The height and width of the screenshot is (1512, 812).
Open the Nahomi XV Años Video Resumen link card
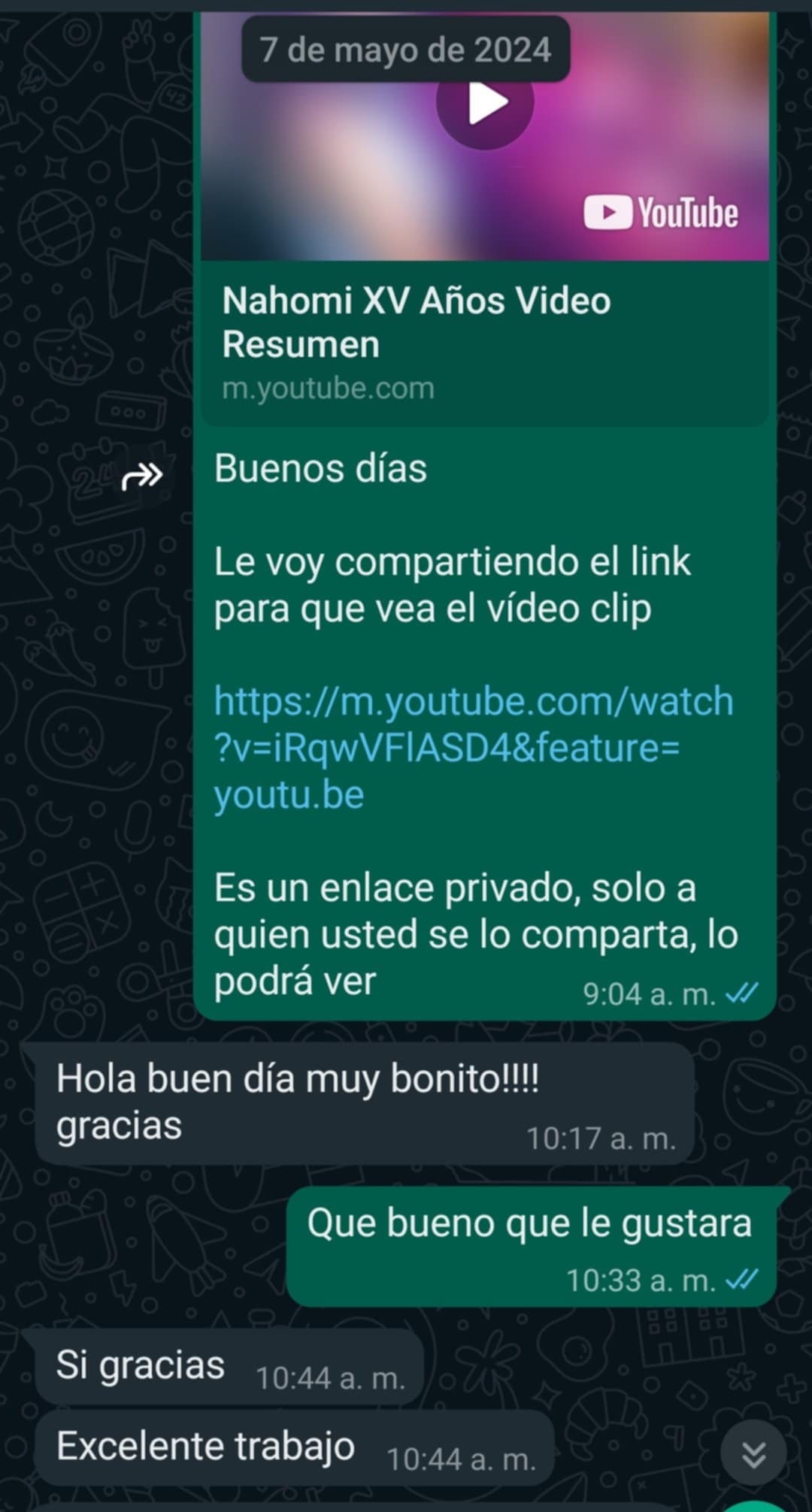(x=416, y=342)
